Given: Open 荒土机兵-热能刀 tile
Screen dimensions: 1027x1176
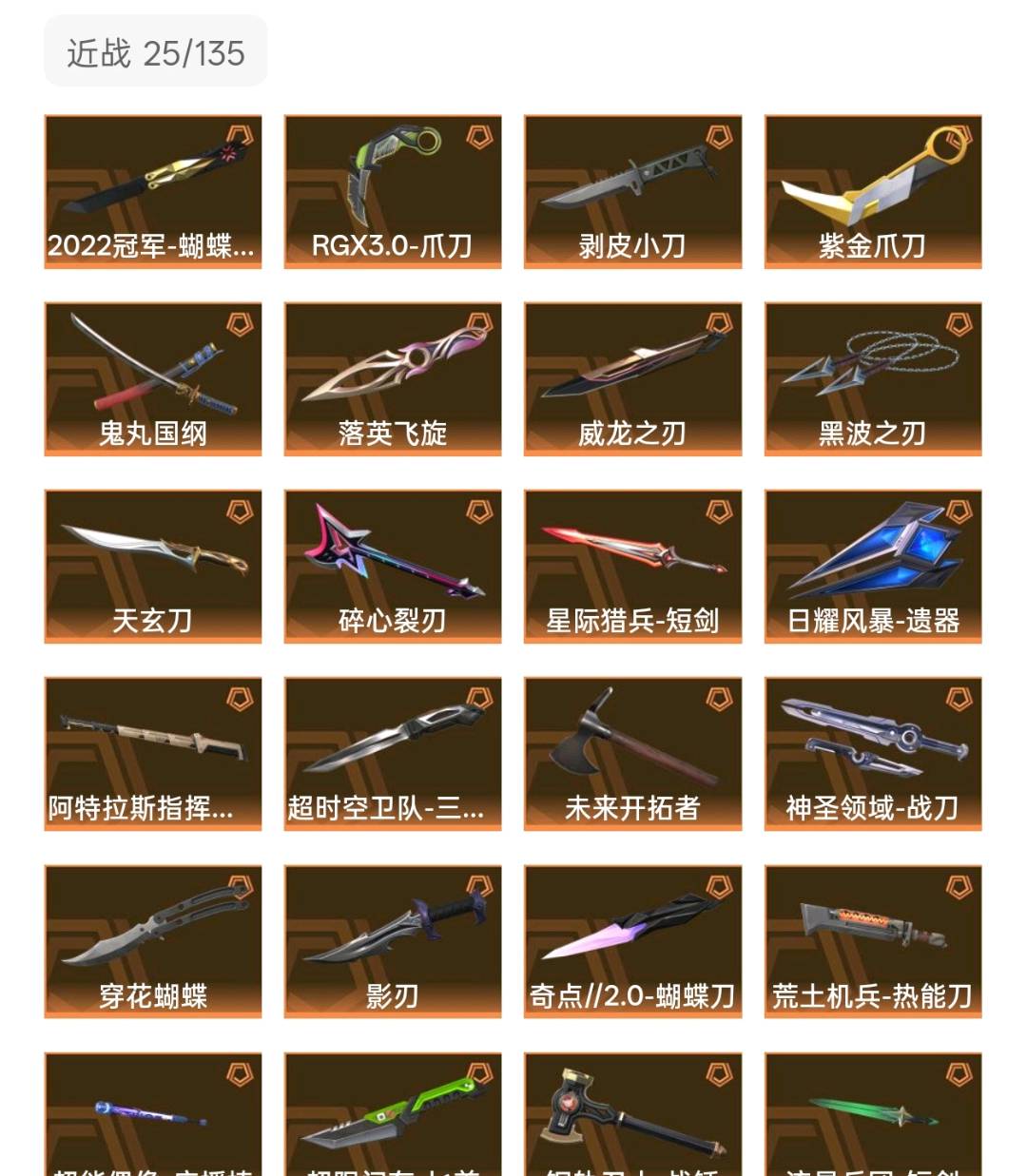Looking at the screenshot, I should [872, 940].
